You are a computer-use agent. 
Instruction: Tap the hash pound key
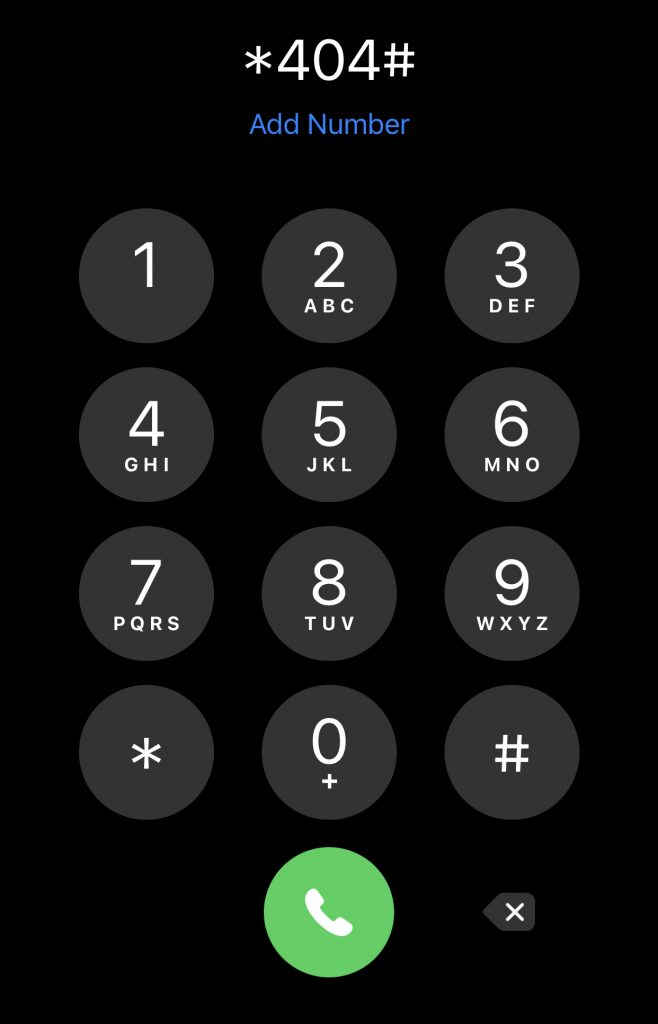click(x=512, y=752)
